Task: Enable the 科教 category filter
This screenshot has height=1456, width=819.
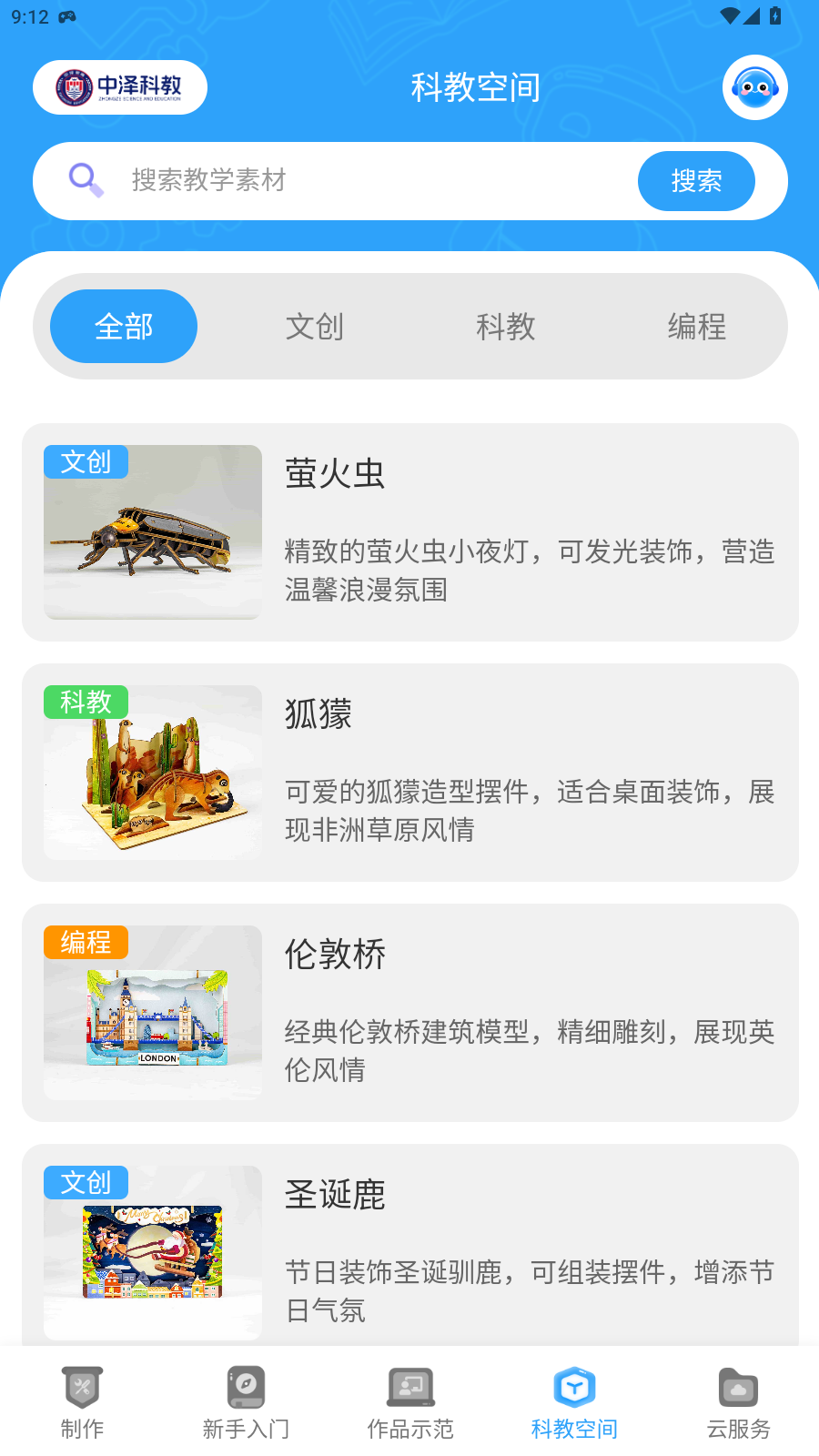Action: (506, 326)
